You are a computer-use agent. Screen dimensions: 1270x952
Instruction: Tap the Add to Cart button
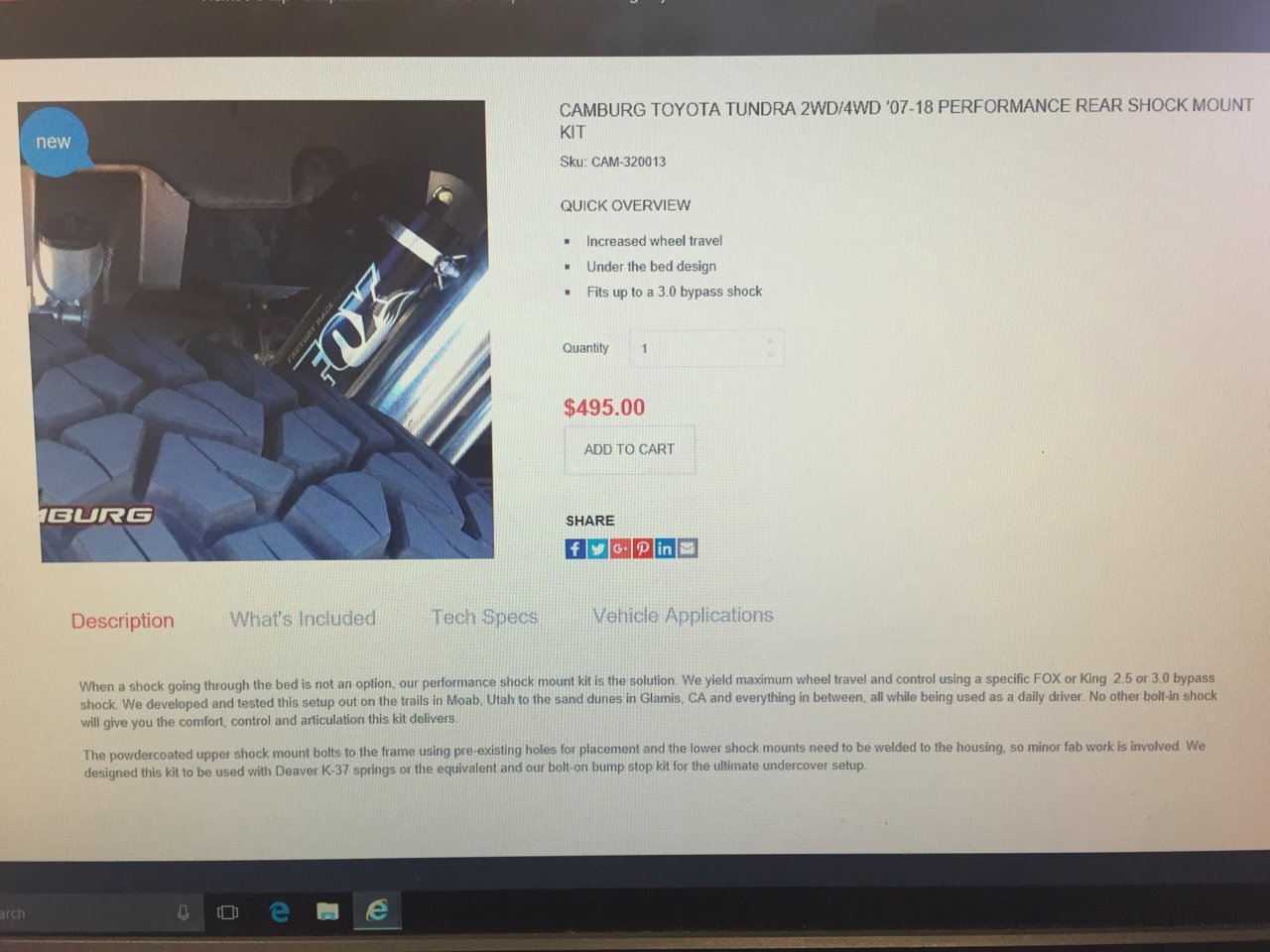[629, 450]
